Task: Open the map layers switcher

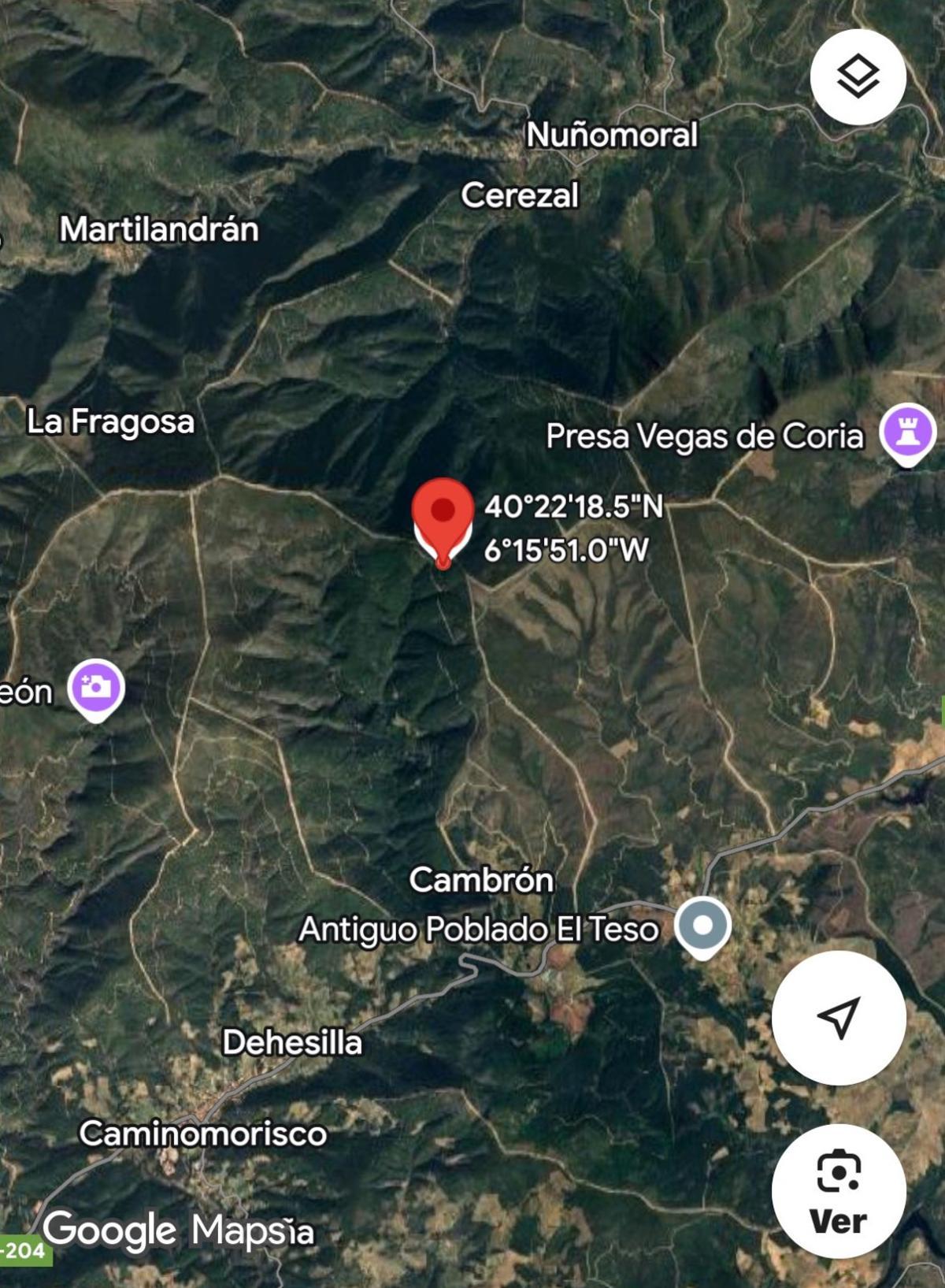Action: click(x=858, y=76)
